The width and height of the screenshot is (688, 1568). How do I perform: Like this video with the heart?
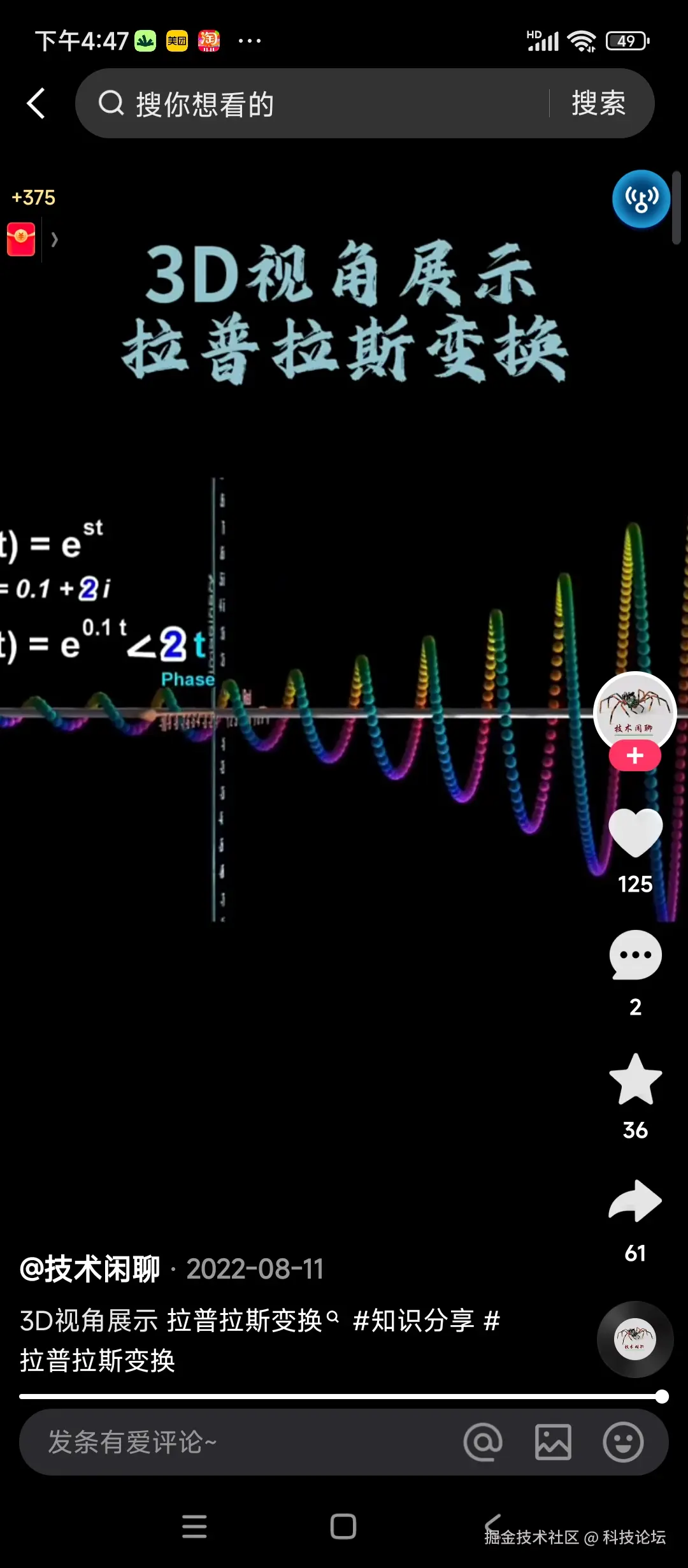point(635,832)
